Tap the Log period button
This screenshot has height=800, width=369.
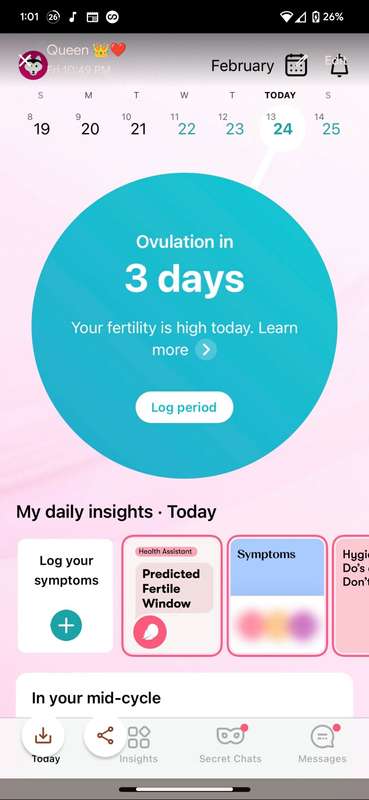(x=184, y=407)
